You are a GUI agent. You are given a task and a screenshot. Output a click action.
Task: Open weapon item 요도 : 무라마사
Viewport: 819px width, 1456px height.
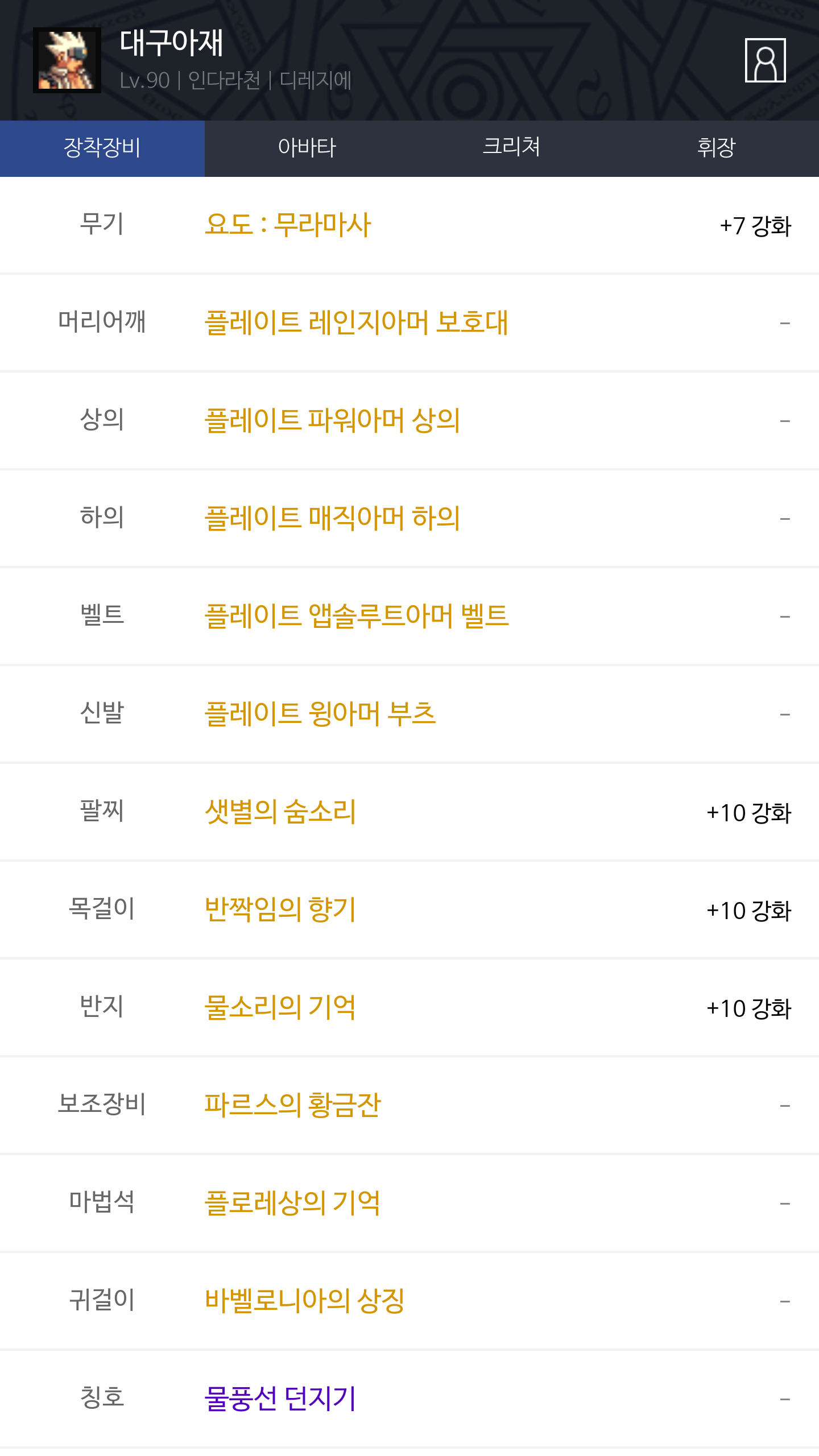pyautogui.click(x=288, y=225)
